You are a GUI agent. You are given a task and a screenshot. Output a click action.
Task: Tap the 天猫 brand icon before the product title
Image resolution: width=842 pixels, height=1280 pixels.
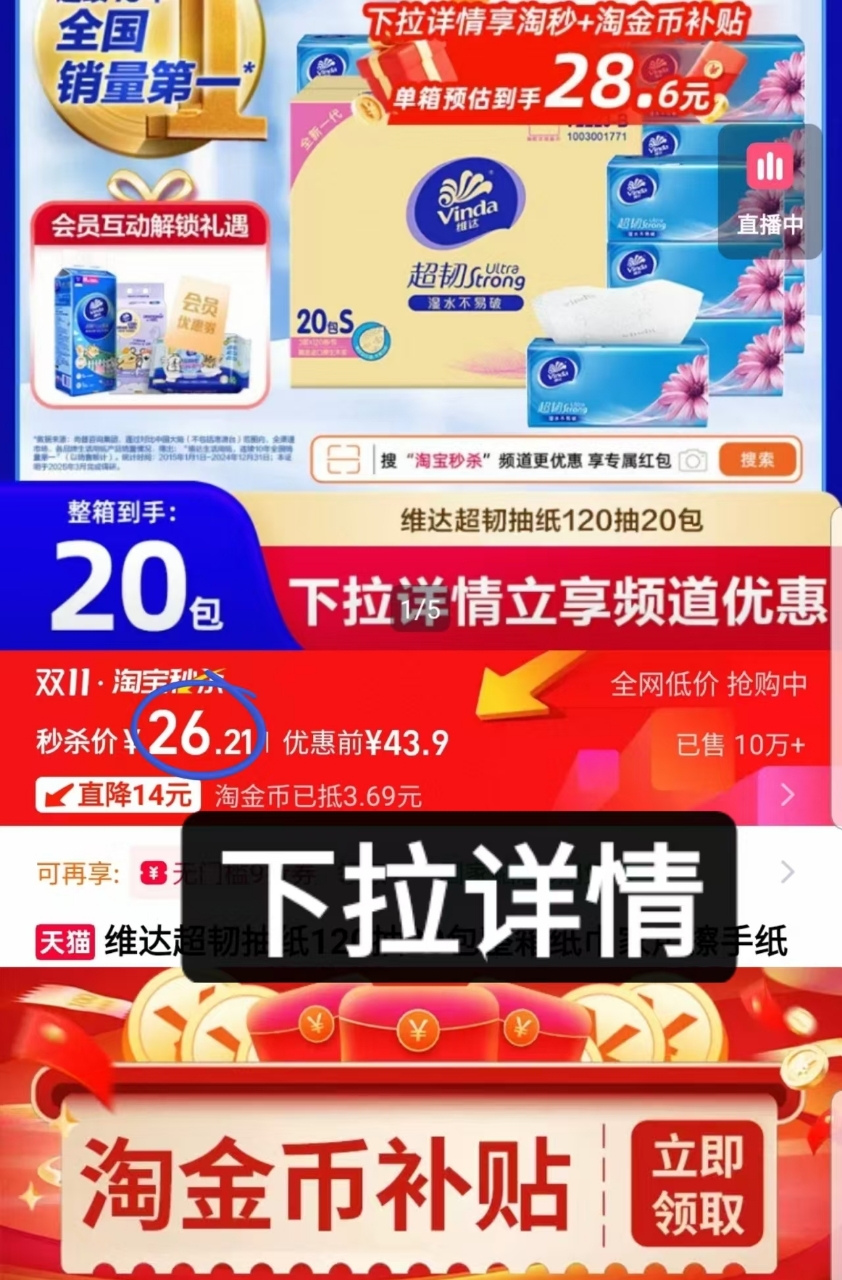coord(63,942)
